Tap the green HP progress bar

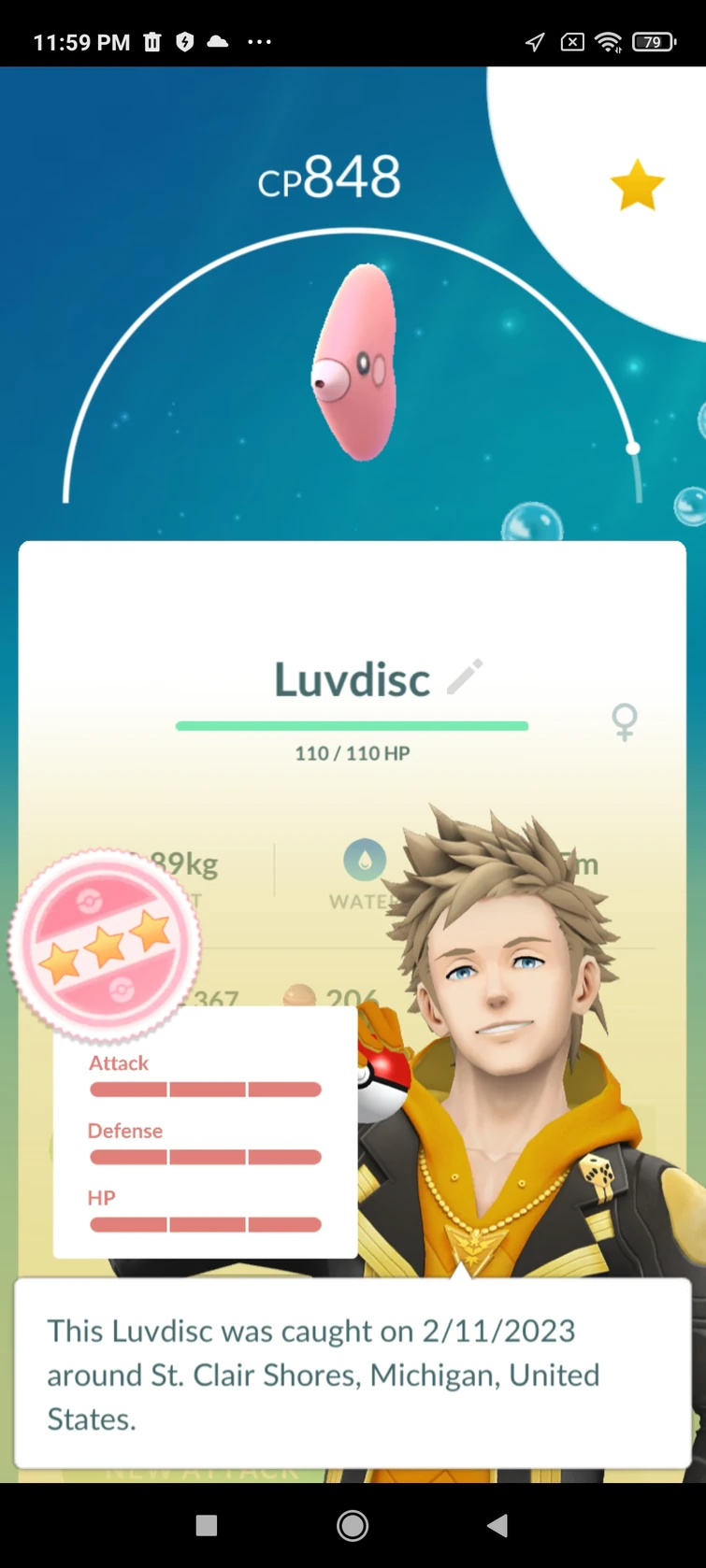point(352,725)
